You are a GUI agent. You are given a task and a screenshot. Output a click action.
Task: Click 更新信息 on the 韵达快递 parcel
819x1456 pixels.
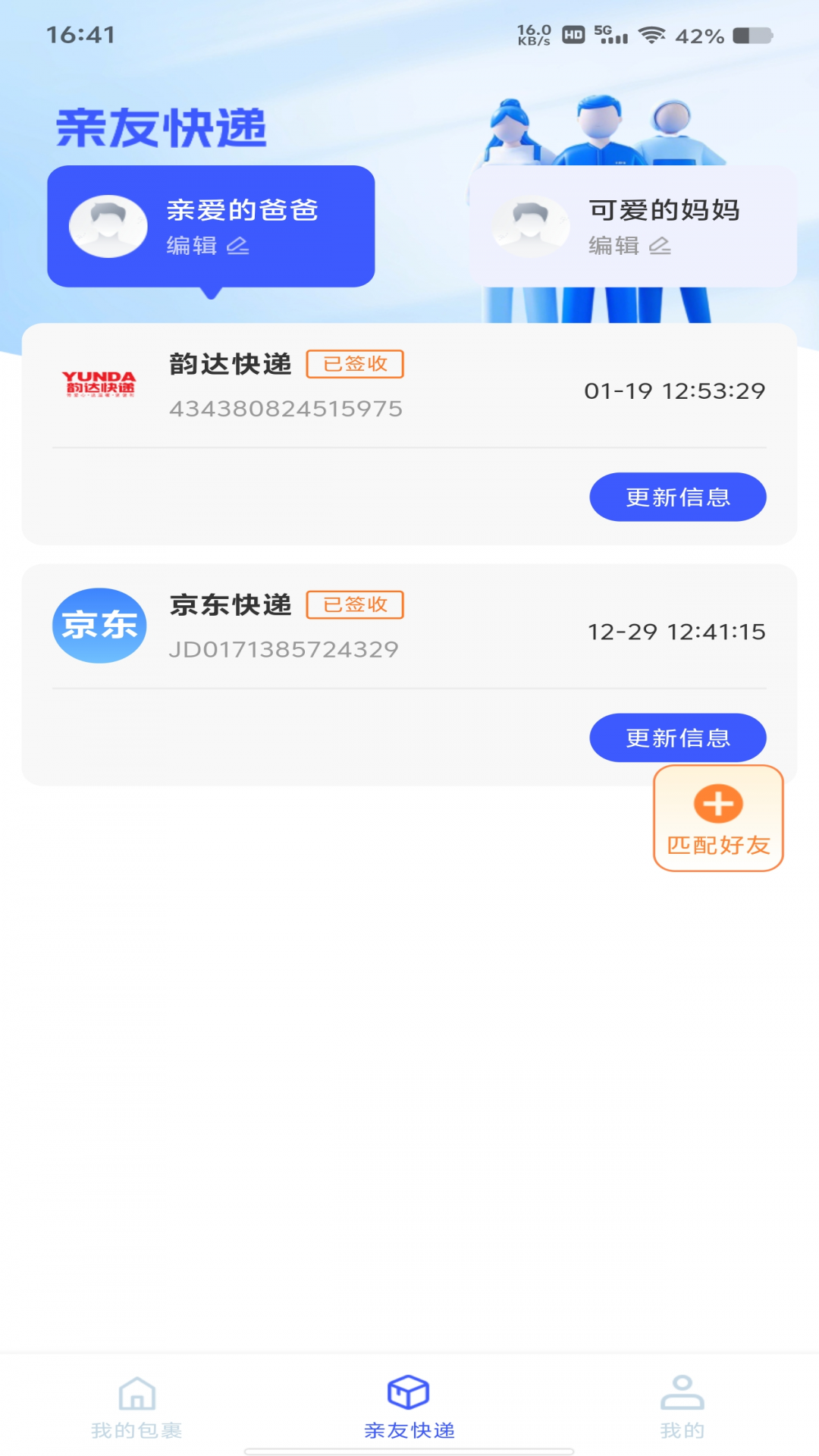(x=677, y=496)
